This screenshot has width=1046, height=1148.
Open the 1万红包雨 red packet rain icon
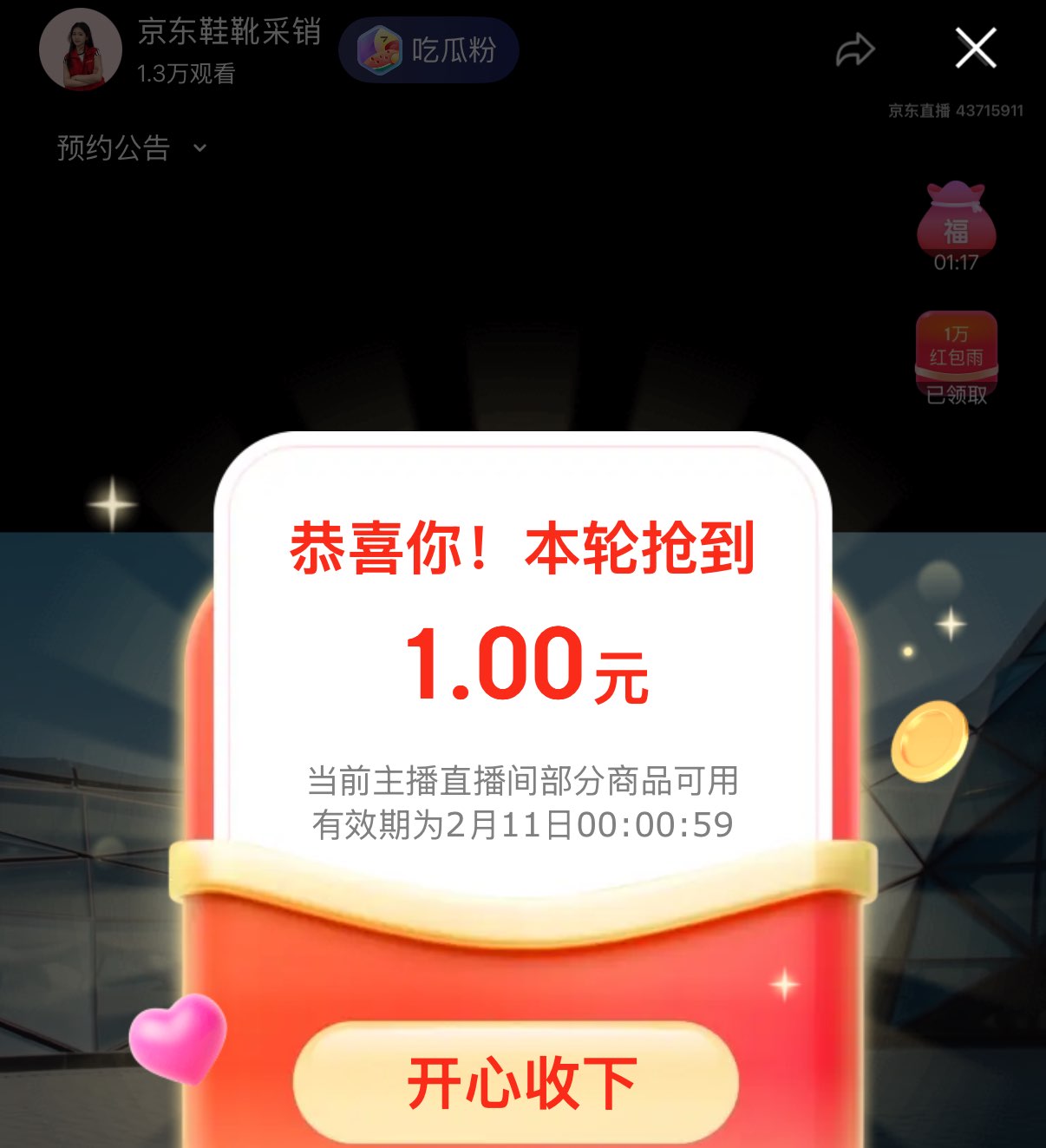click(x=956, y=357)
